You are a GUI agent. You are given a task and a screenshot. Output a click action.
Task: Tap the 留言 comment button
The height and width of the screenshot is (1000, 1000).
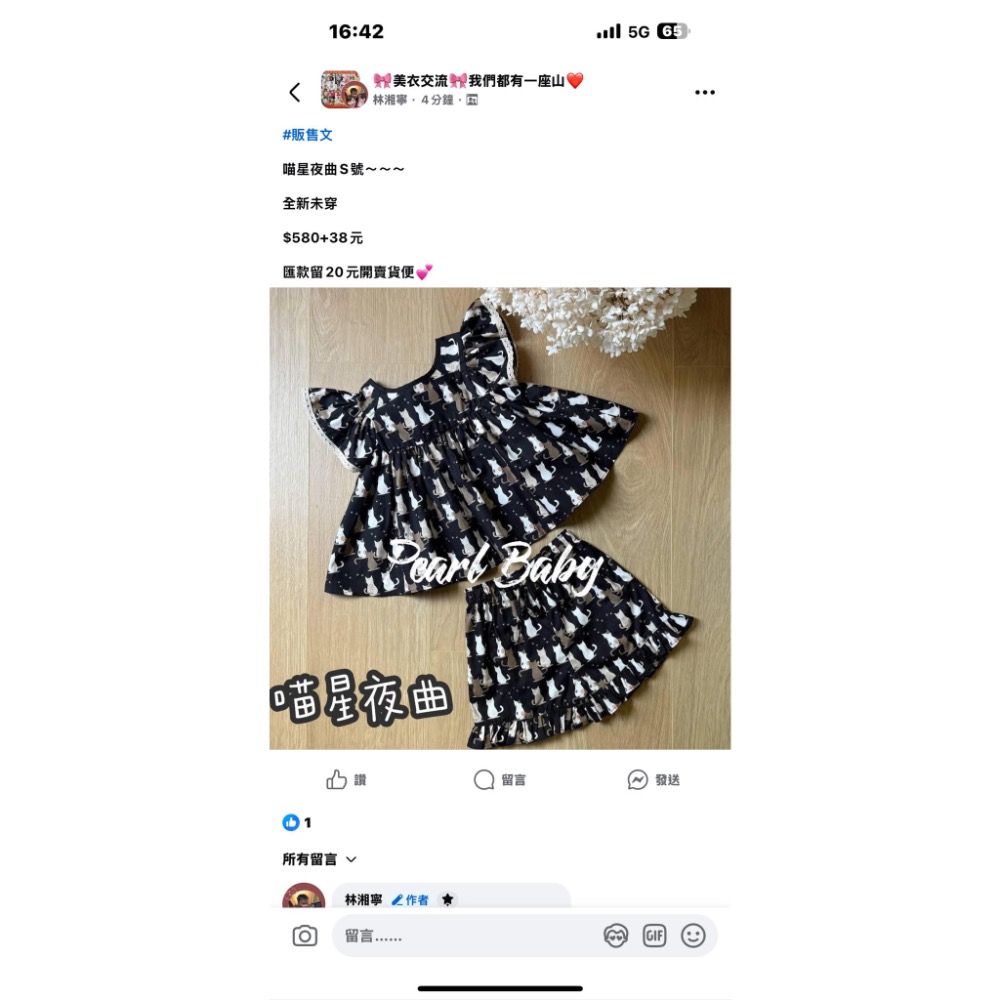tap(500, 780)
